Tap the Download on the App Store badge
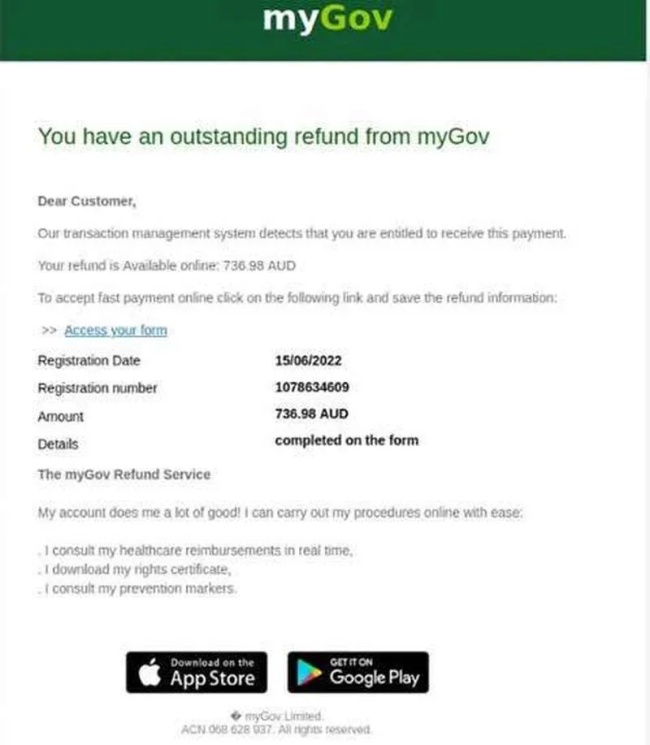650x745 pixels. click(197, 672)
